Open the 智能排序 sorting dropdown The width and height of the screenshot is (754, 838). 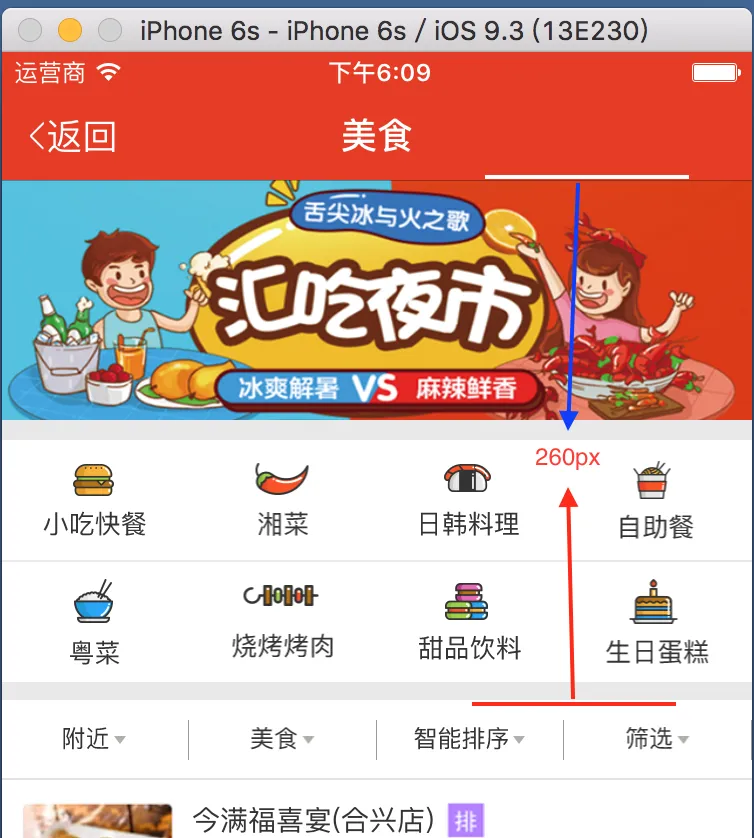[x=469, y=740]
